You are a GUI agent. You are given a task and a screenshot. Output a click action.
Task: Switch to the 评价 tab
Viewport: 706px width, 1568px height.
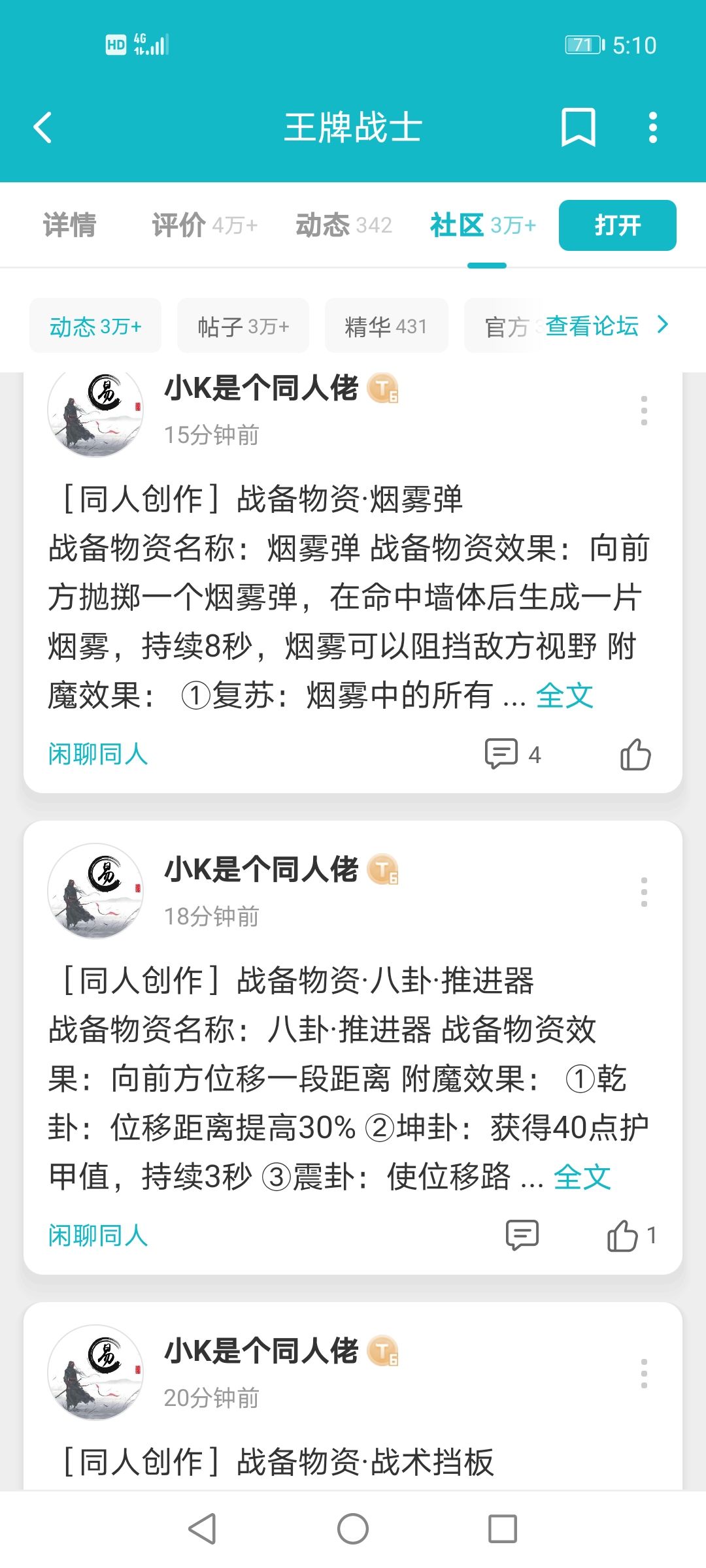pyautogui.click(x=205, y=225)
